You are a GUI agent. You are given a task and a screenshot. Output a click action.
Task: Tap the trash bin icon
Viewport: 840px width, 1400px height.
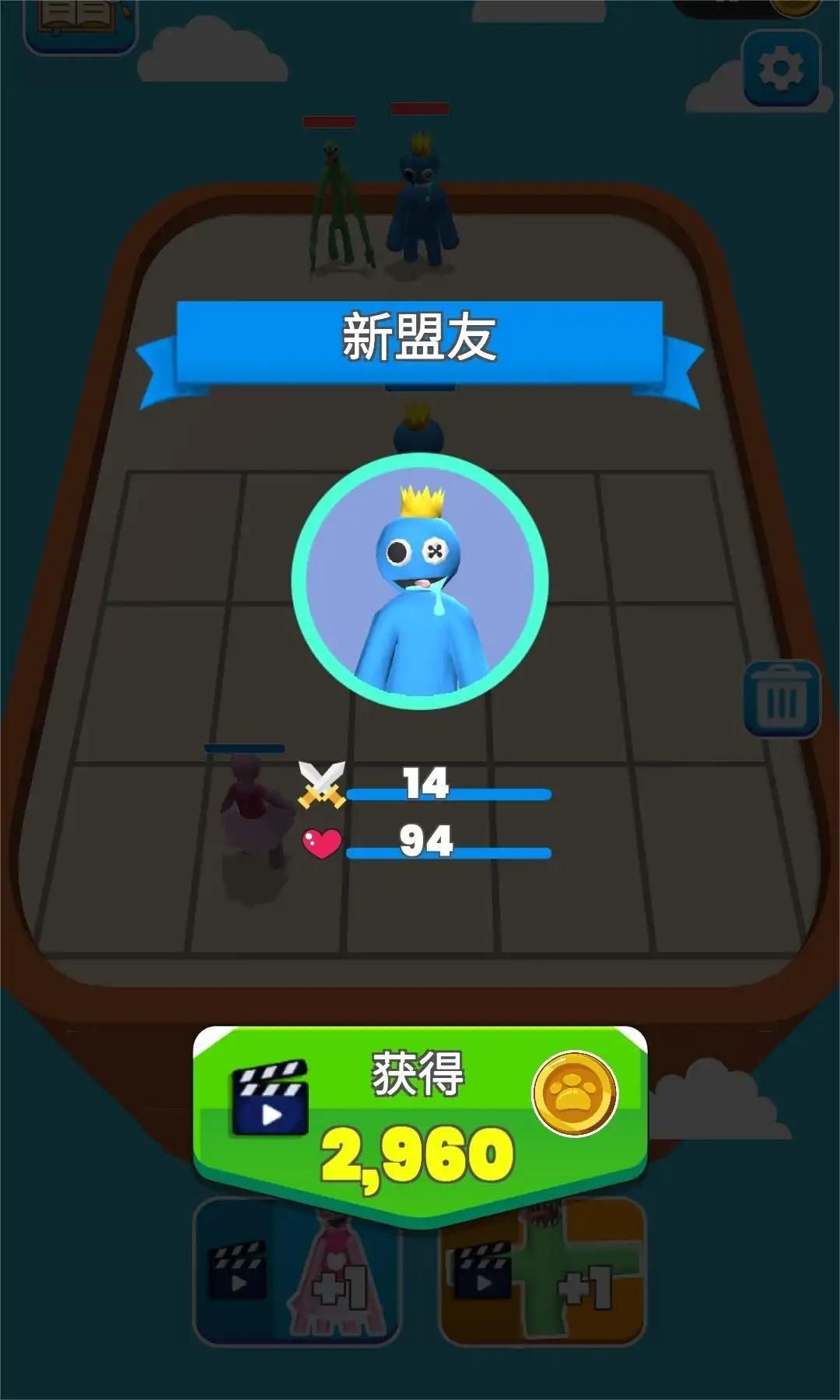tap(781, 698)
